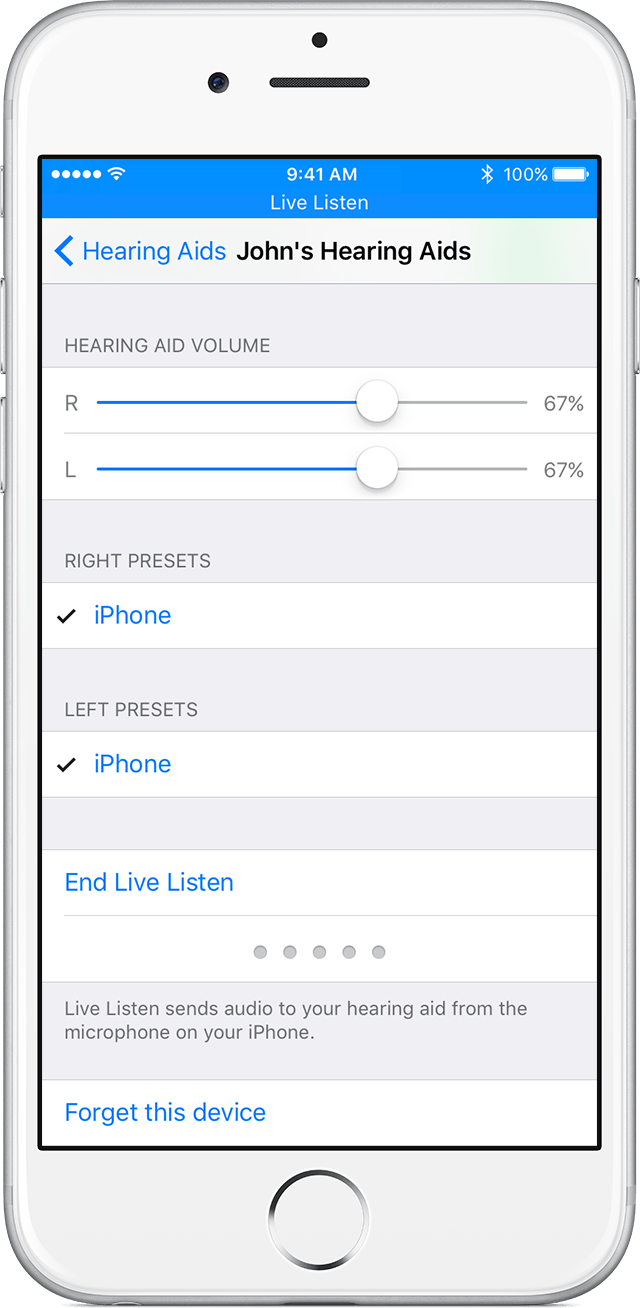Tap the right (R) hearing aid volume slider
The width and height of the screenshot is (640, 1308).
pyautogui.click(x=377, y=402)
